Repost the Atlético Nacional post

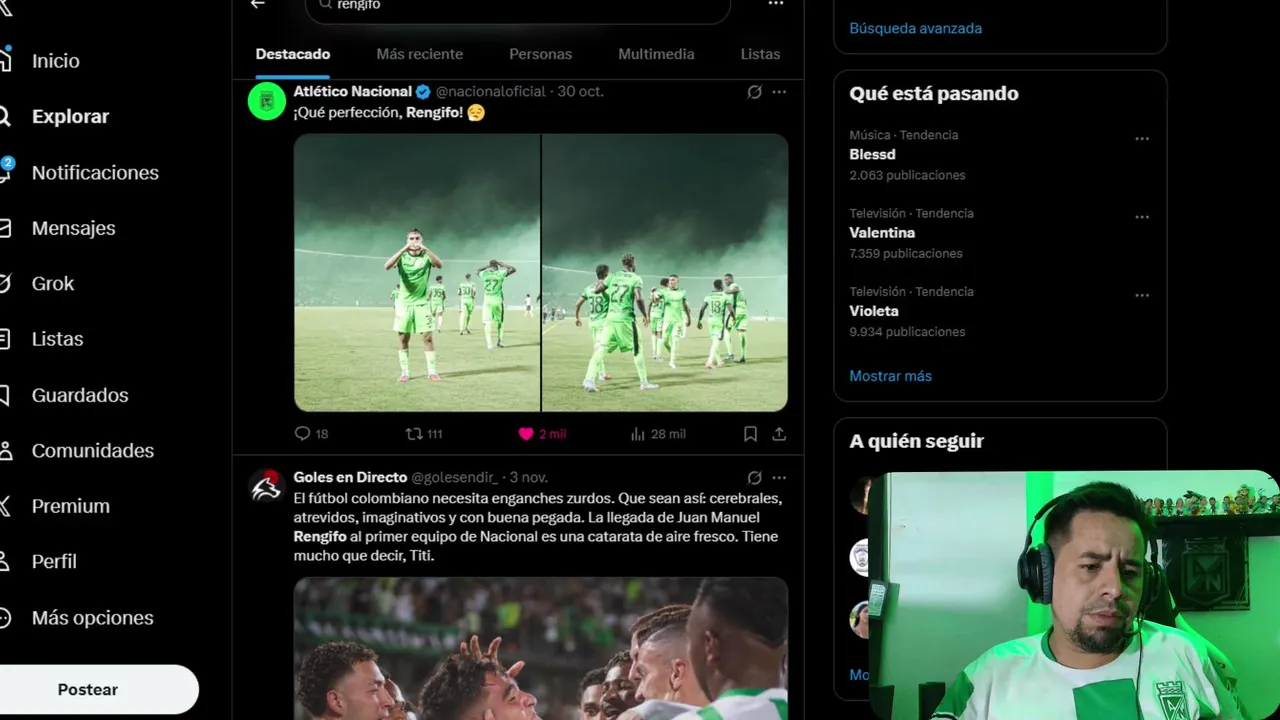coord(414,434)
